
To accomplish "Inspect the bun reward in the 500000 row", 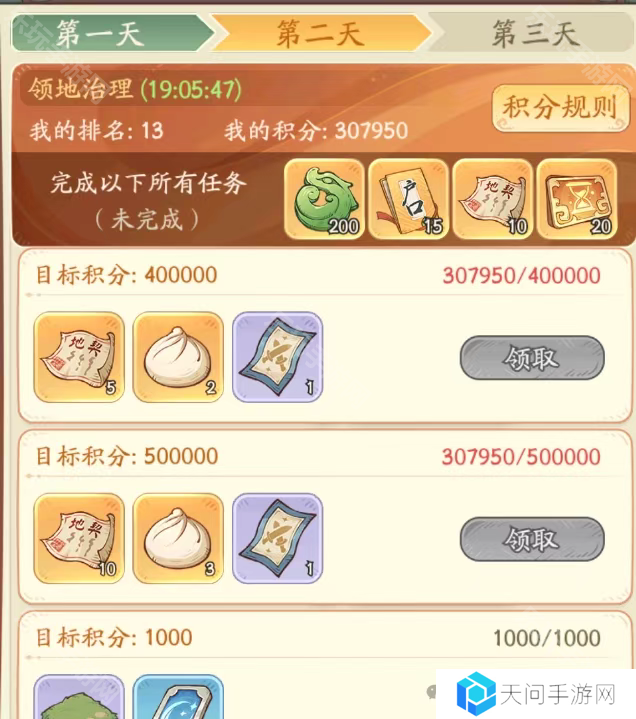I will [x=178, y=539].
